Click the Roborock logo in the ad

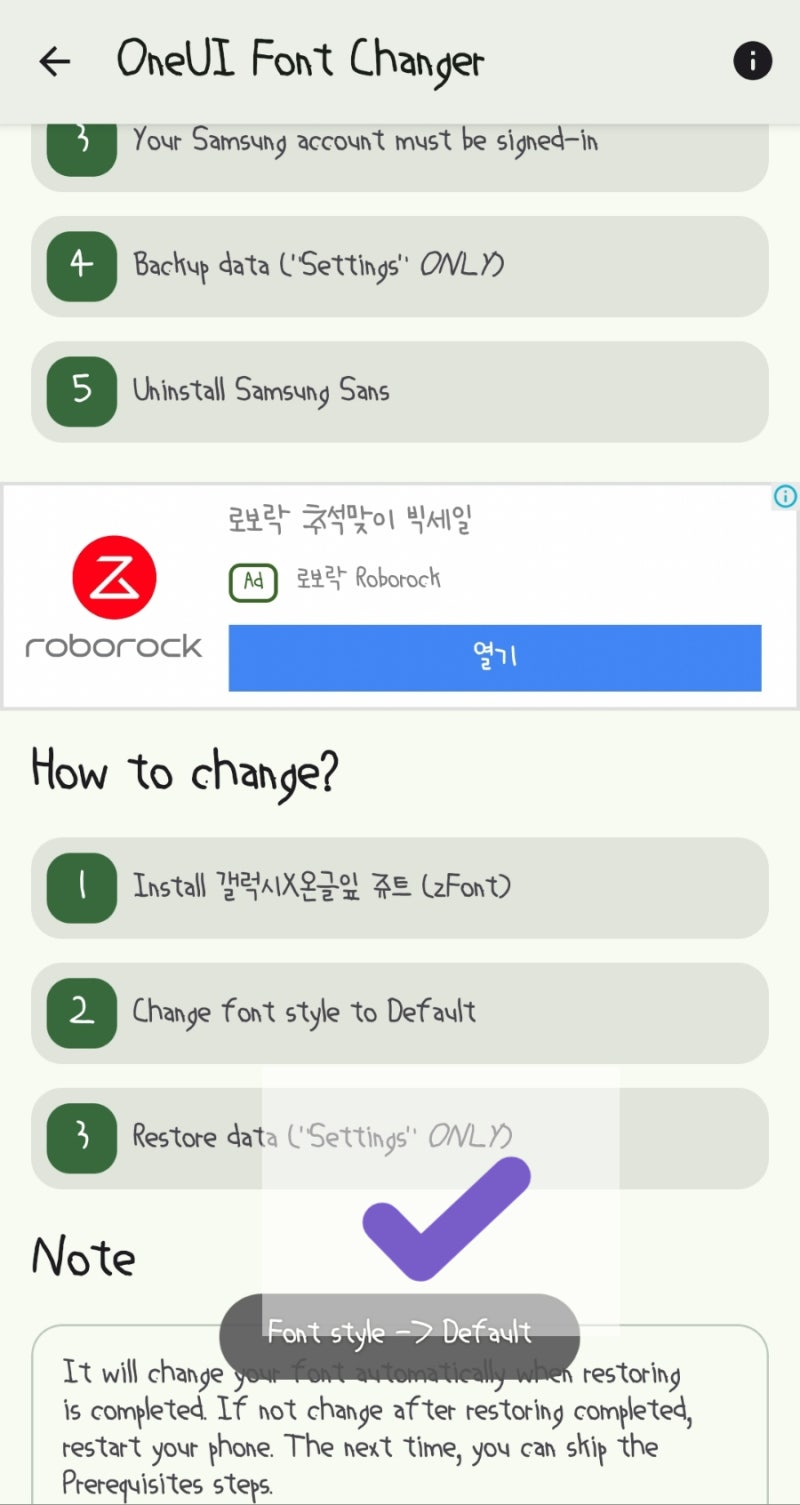click(x=112, y=578)
